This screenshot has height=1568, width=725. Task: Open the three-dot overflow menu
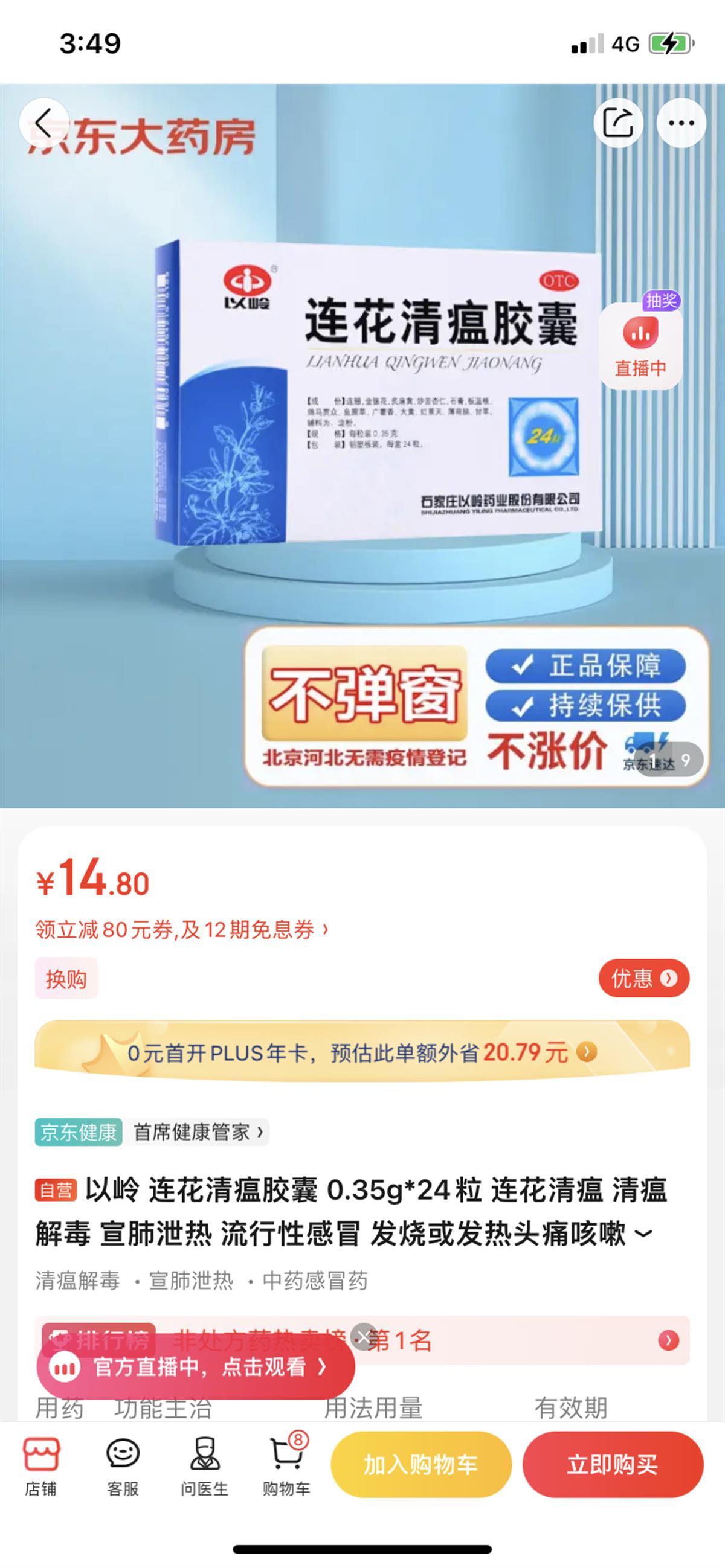point(681,123)
